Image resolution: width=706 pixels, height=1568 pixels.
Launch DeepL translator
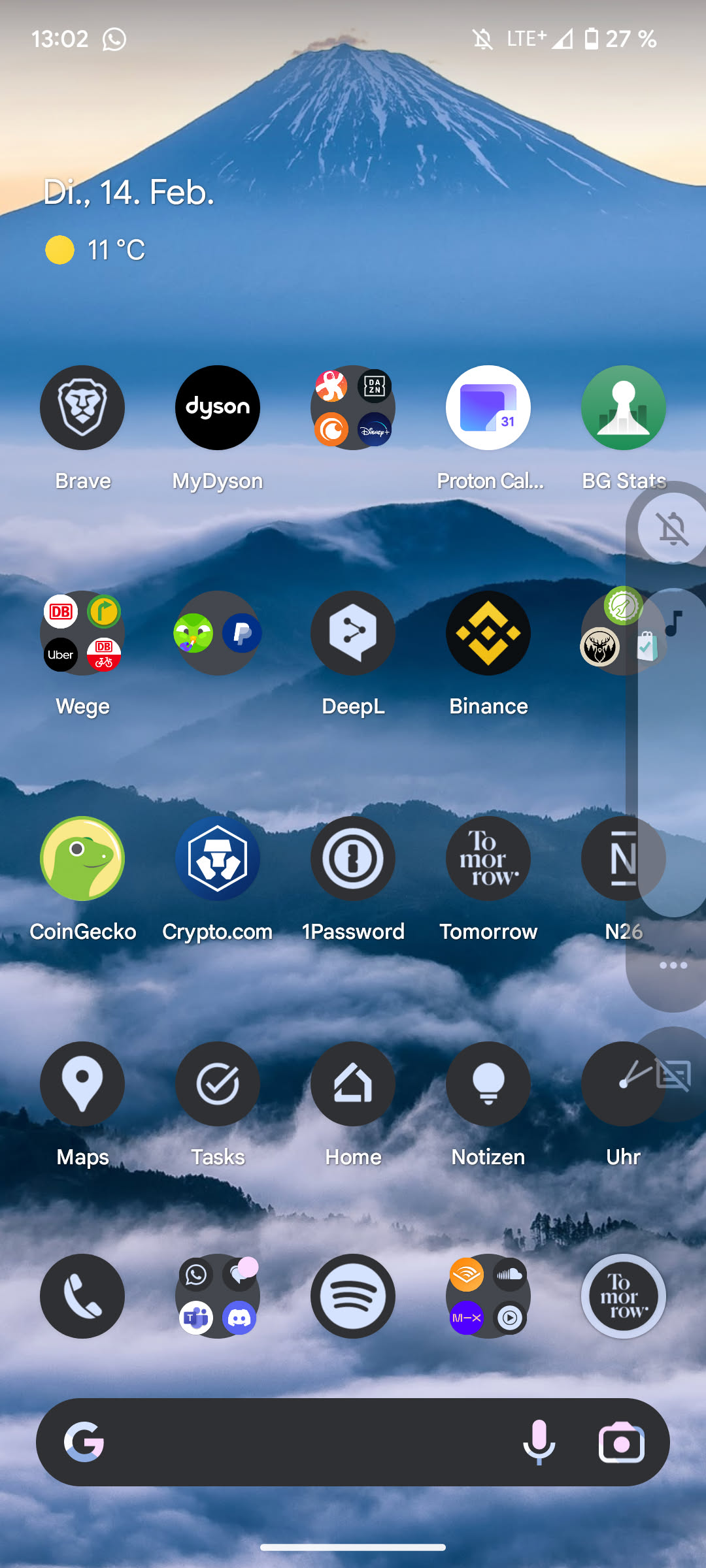[x=353, y=633]
